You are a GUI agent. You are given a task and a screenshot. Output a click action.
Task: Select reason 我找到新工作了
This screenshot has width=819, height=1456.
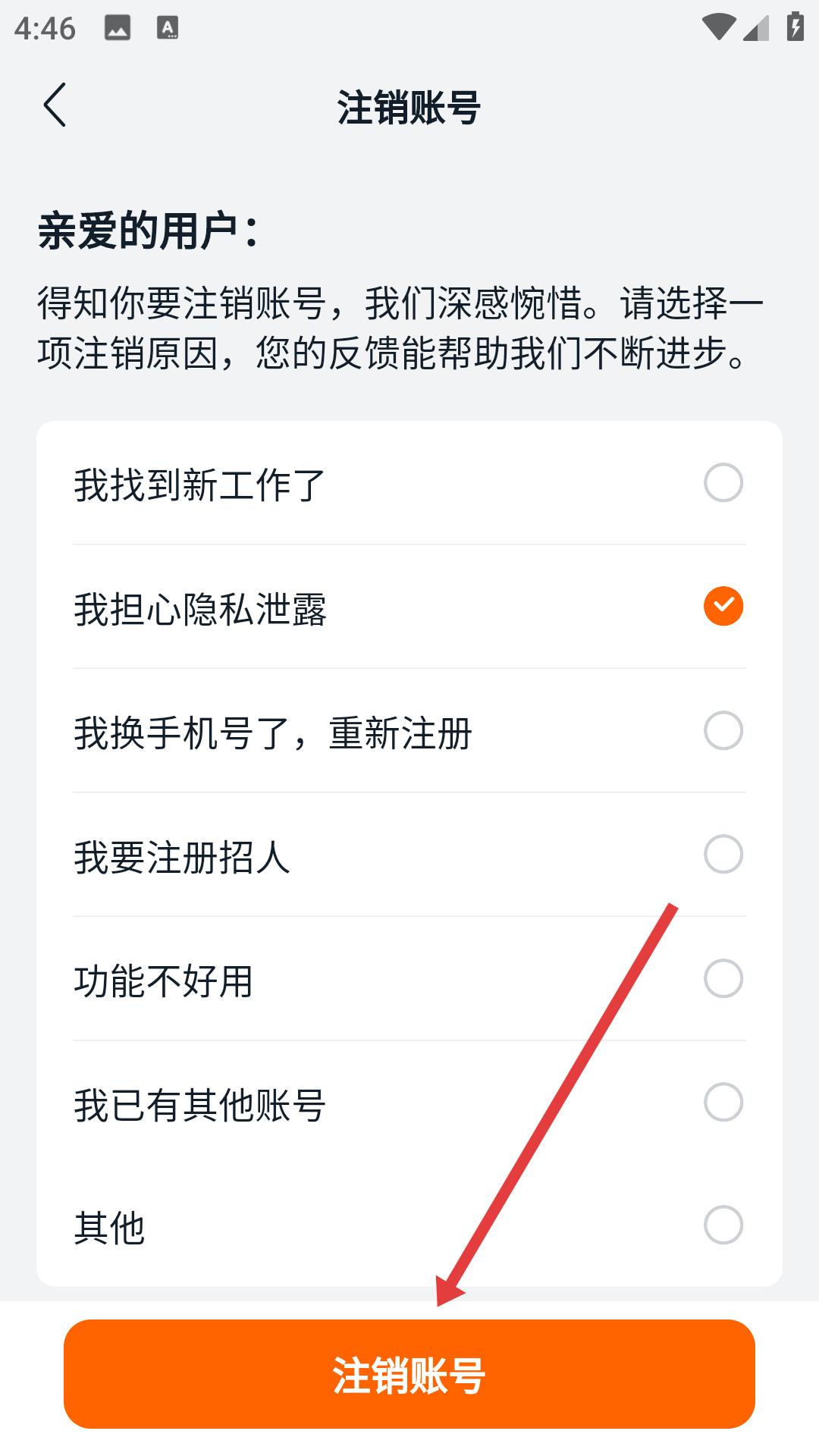coord(723,482)
